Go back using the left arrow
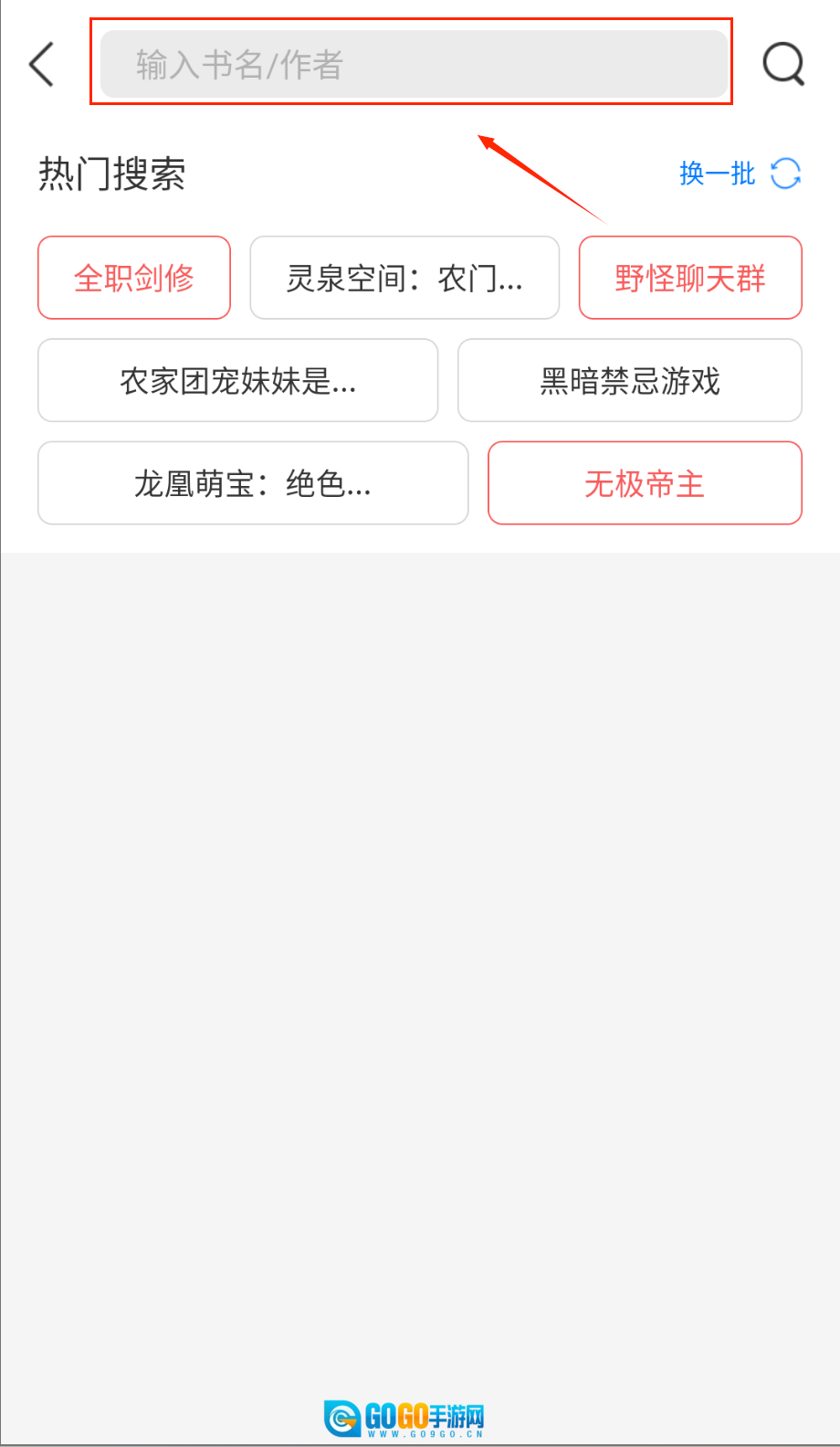 click(42, 64)
